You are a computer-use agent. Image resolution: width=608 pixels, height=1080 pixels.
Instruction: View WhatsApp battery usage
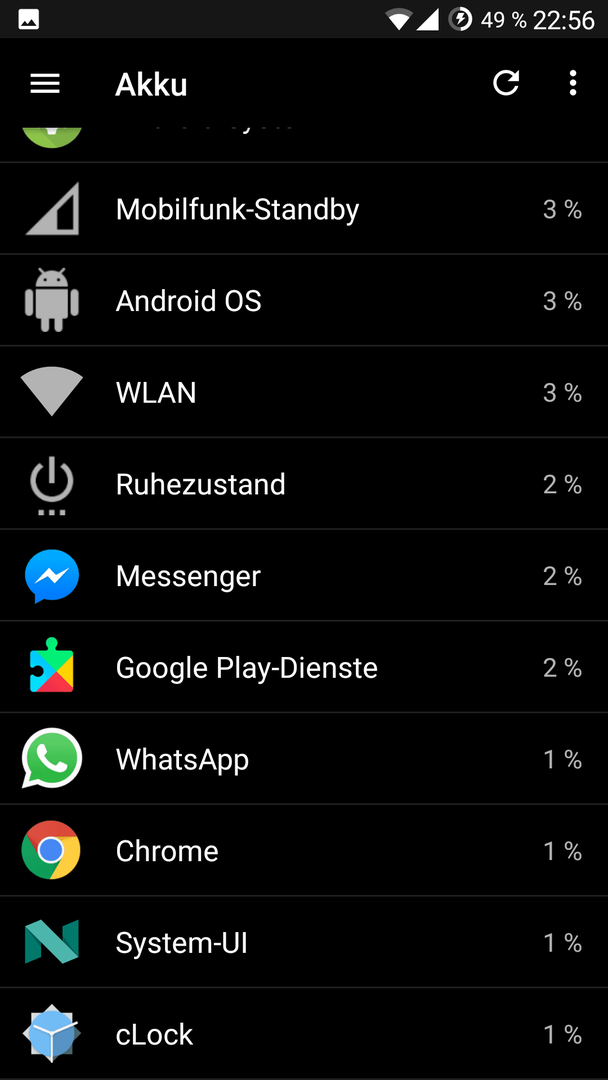click(304, 758)
